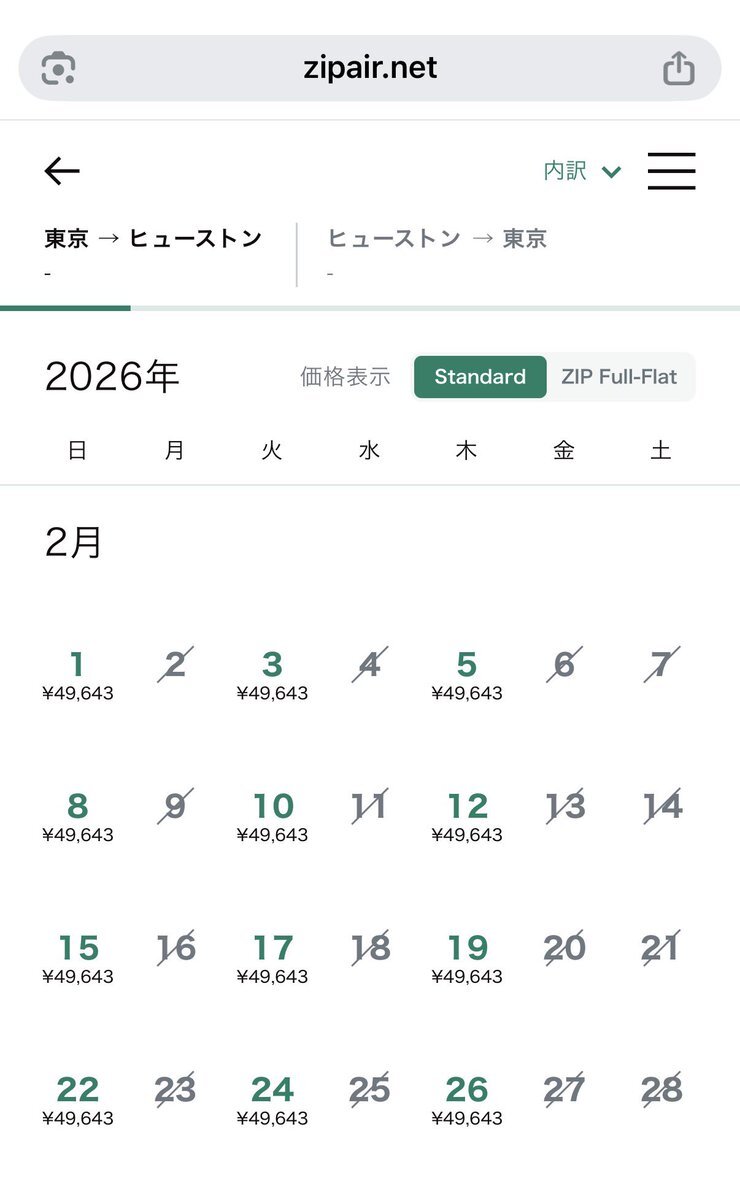The height and width of the screenshot is (1200, 740).
Task: Open the hamburger menu
Action: pos(671,171)
